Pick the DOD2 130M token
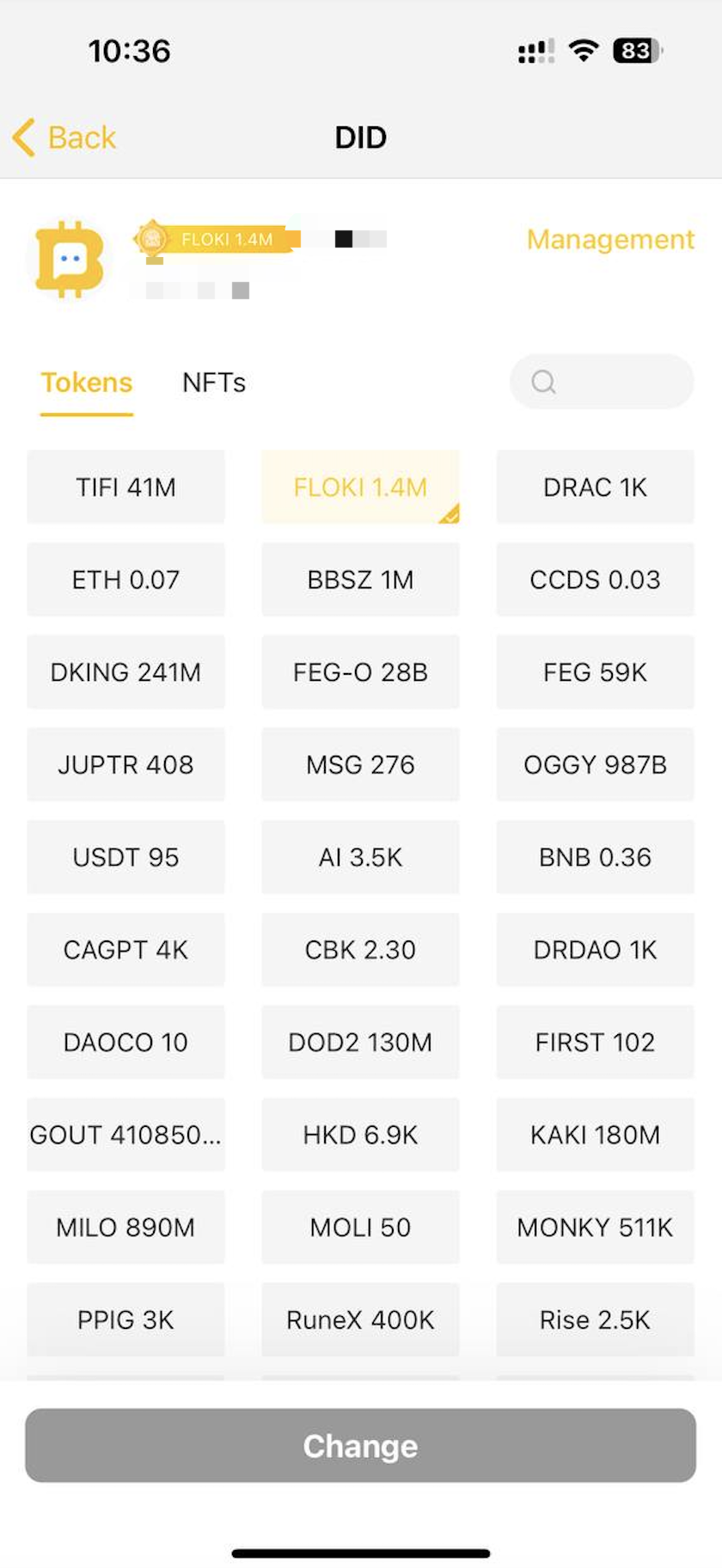722x1568 pixels. click(x=360, y=1043)
